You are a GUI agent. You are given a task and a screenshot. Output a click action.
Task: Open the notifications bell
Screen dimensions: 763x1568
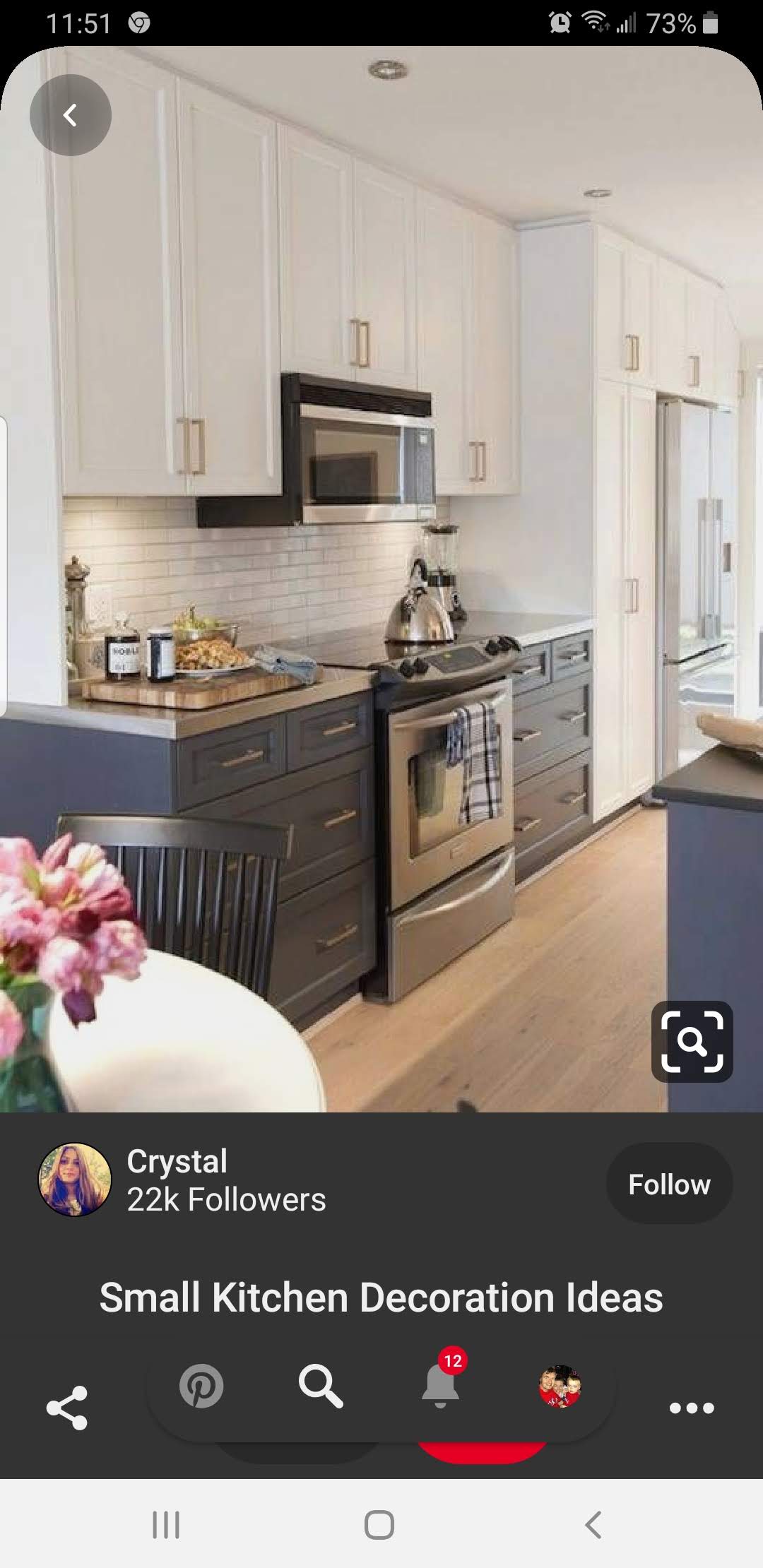click(x=440, y=1386)
